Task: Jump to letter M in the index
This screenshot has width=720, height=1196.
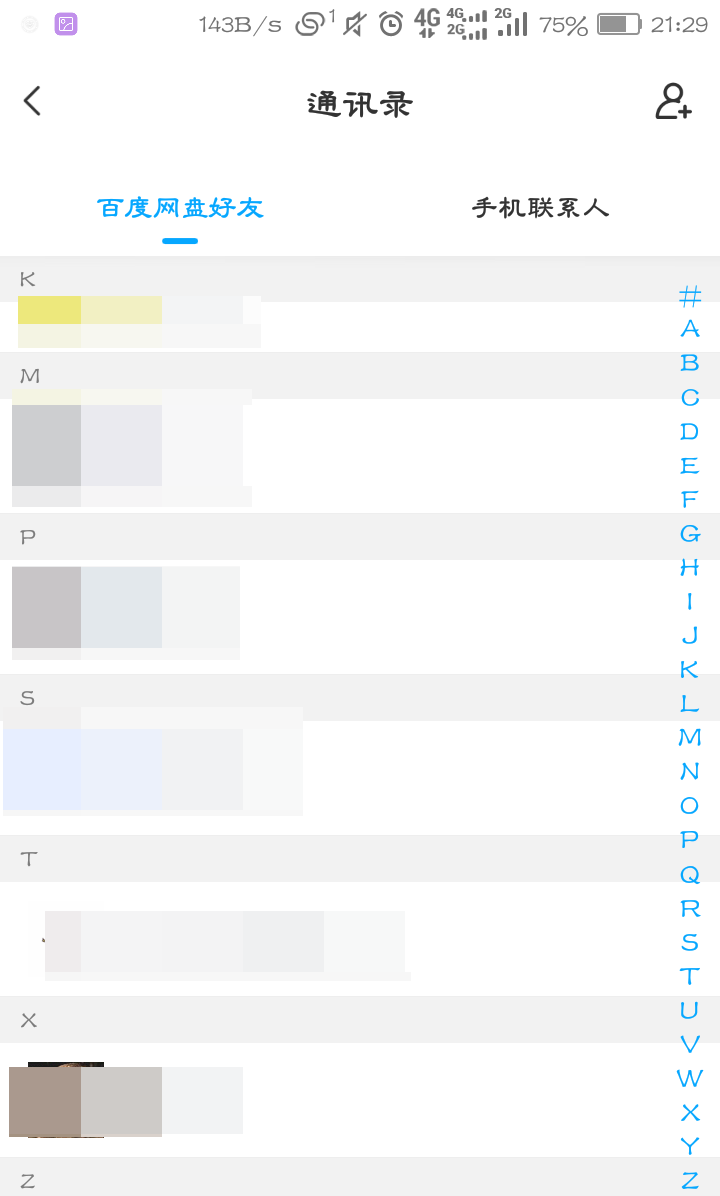Action: [690, 737]
